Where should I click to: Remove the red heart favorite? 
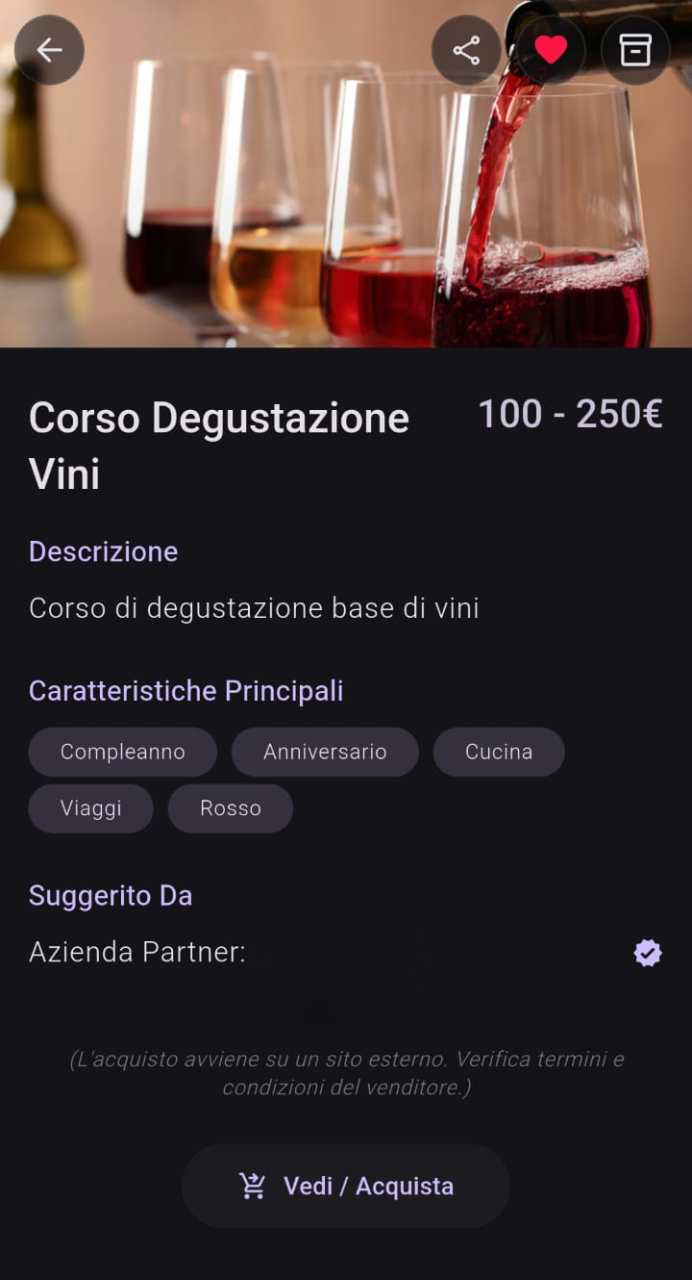[x=550, y=50]
